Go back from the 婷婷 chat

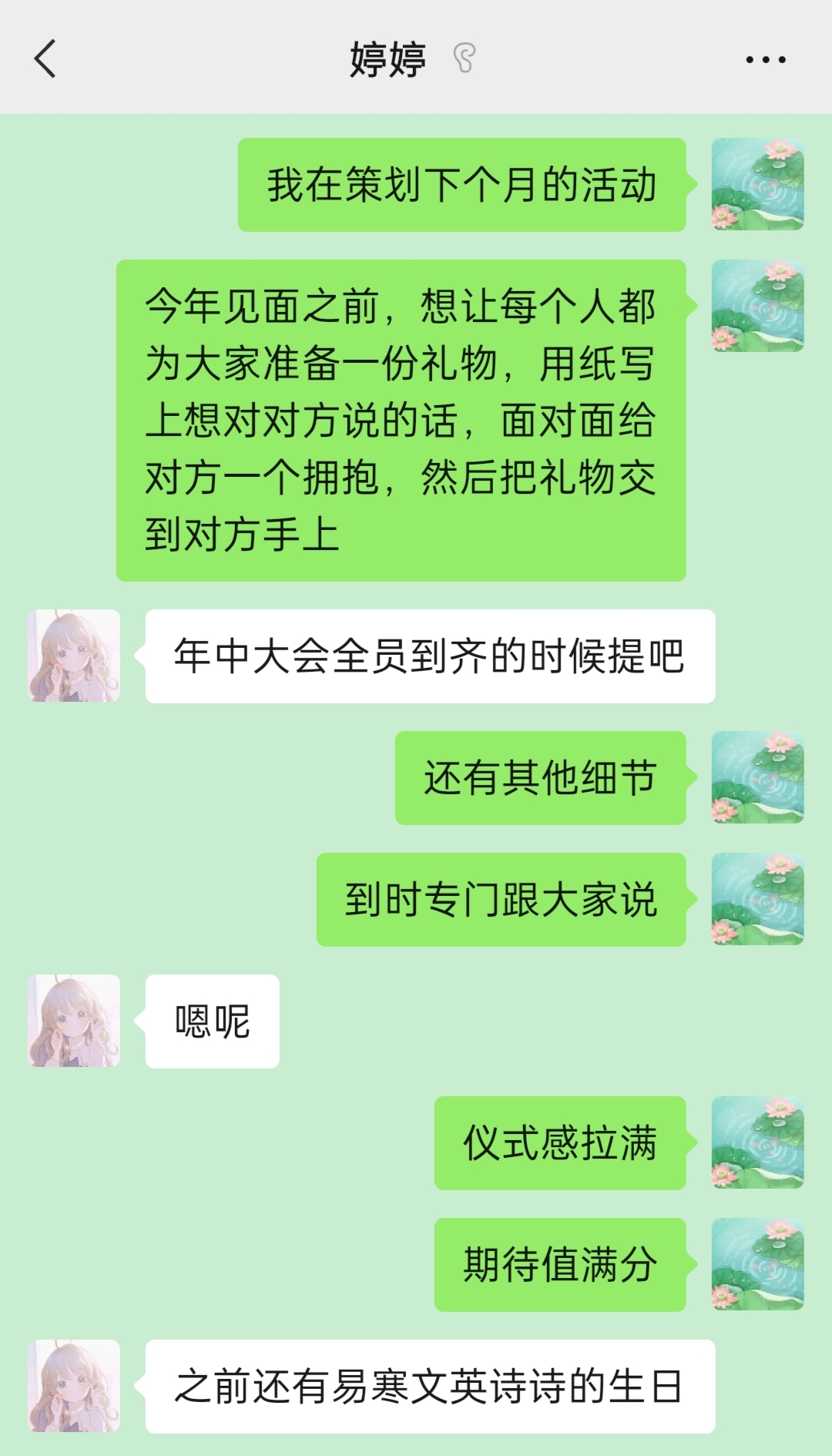[45, 59]
